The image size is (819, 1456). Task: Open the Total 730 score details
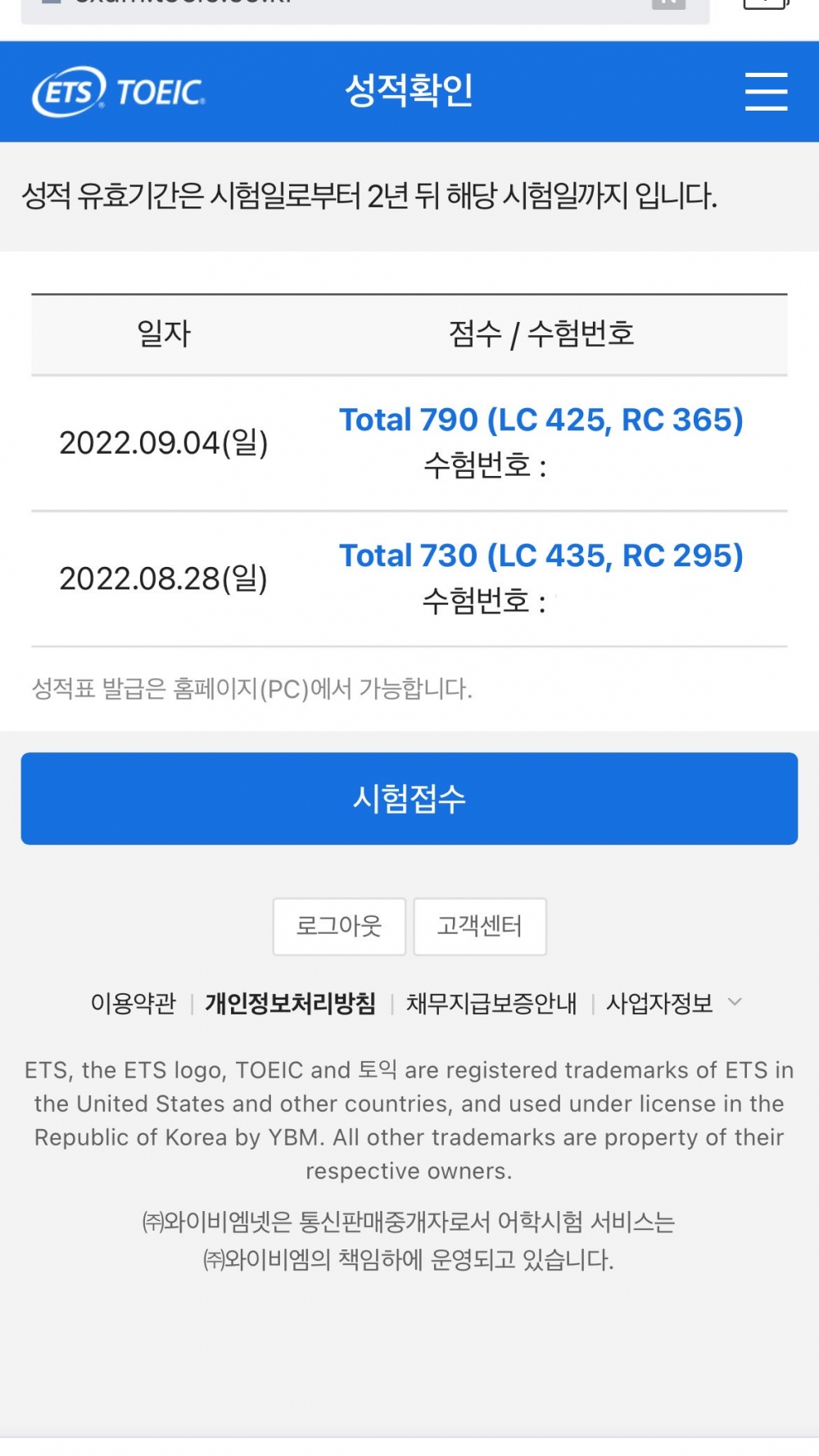tap(541, 556)
